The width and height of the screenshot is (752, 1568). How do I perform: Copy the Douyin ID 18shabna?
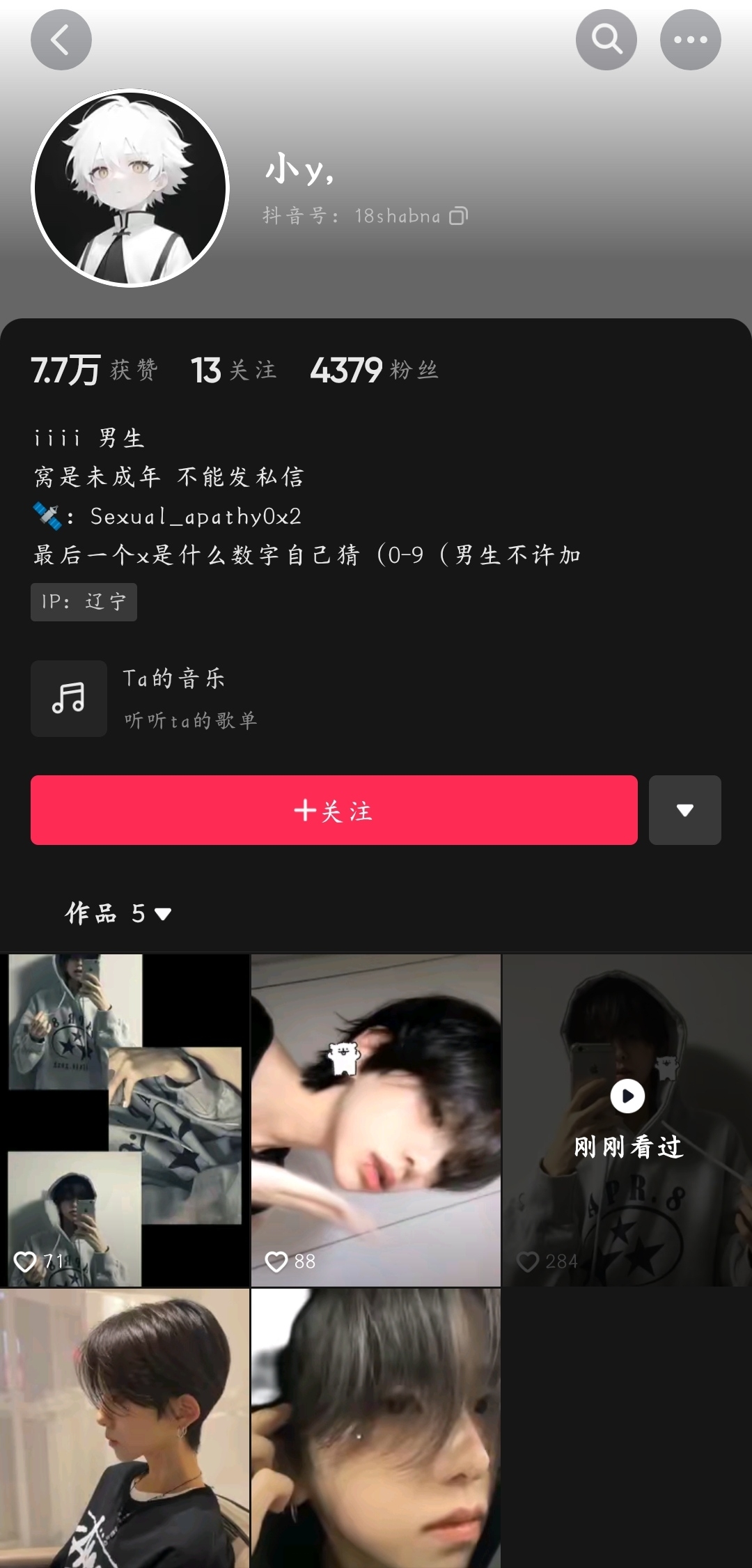pos(458,216)
